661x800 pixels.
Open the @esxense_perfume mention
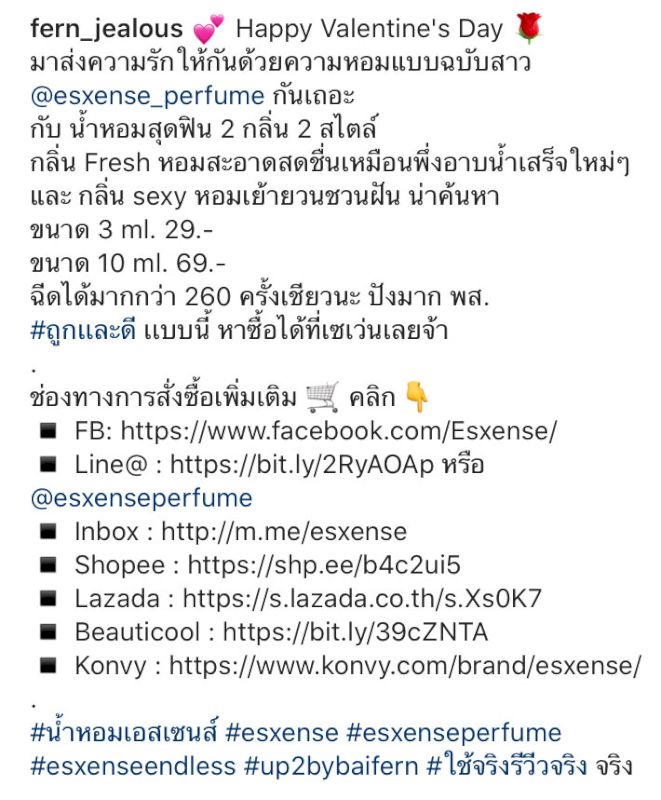point(147,97)
